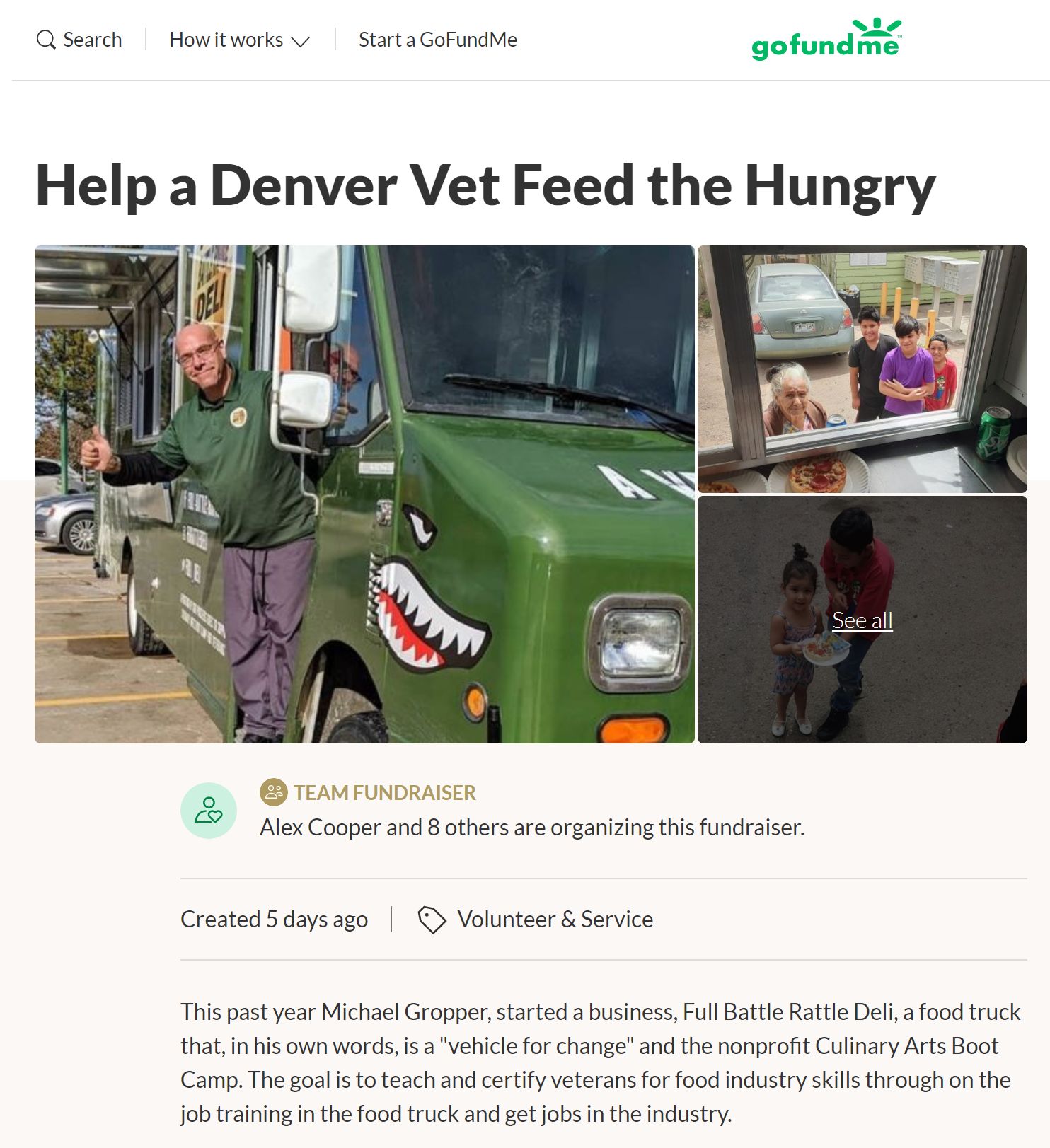The image size is (1050, 1148).
Task: Expand the How it works dropdown
Action: [x=239, y=40]
